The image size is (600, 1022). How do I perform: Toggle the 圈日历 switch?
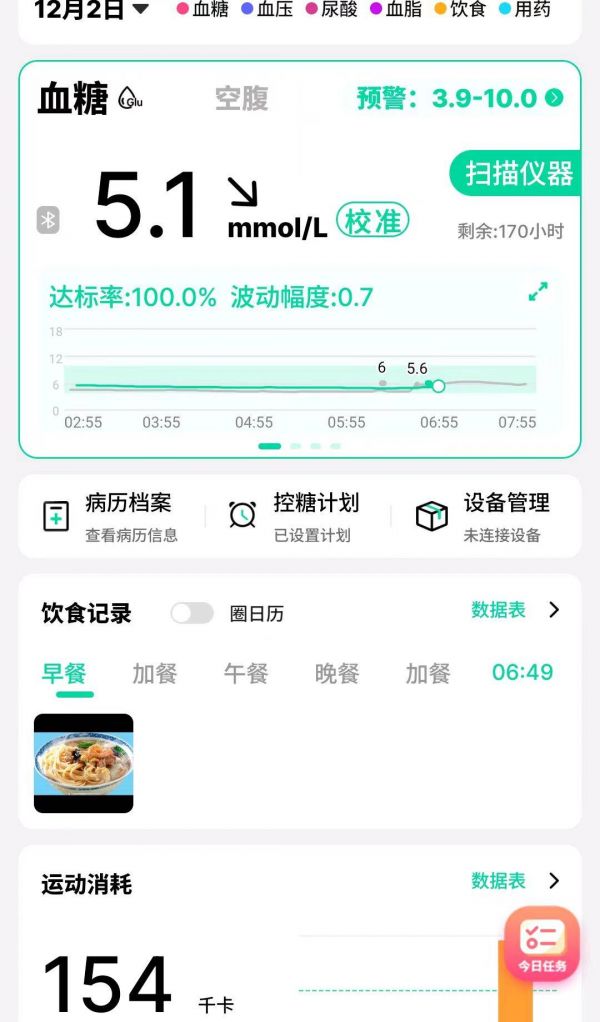pos(192,613)
